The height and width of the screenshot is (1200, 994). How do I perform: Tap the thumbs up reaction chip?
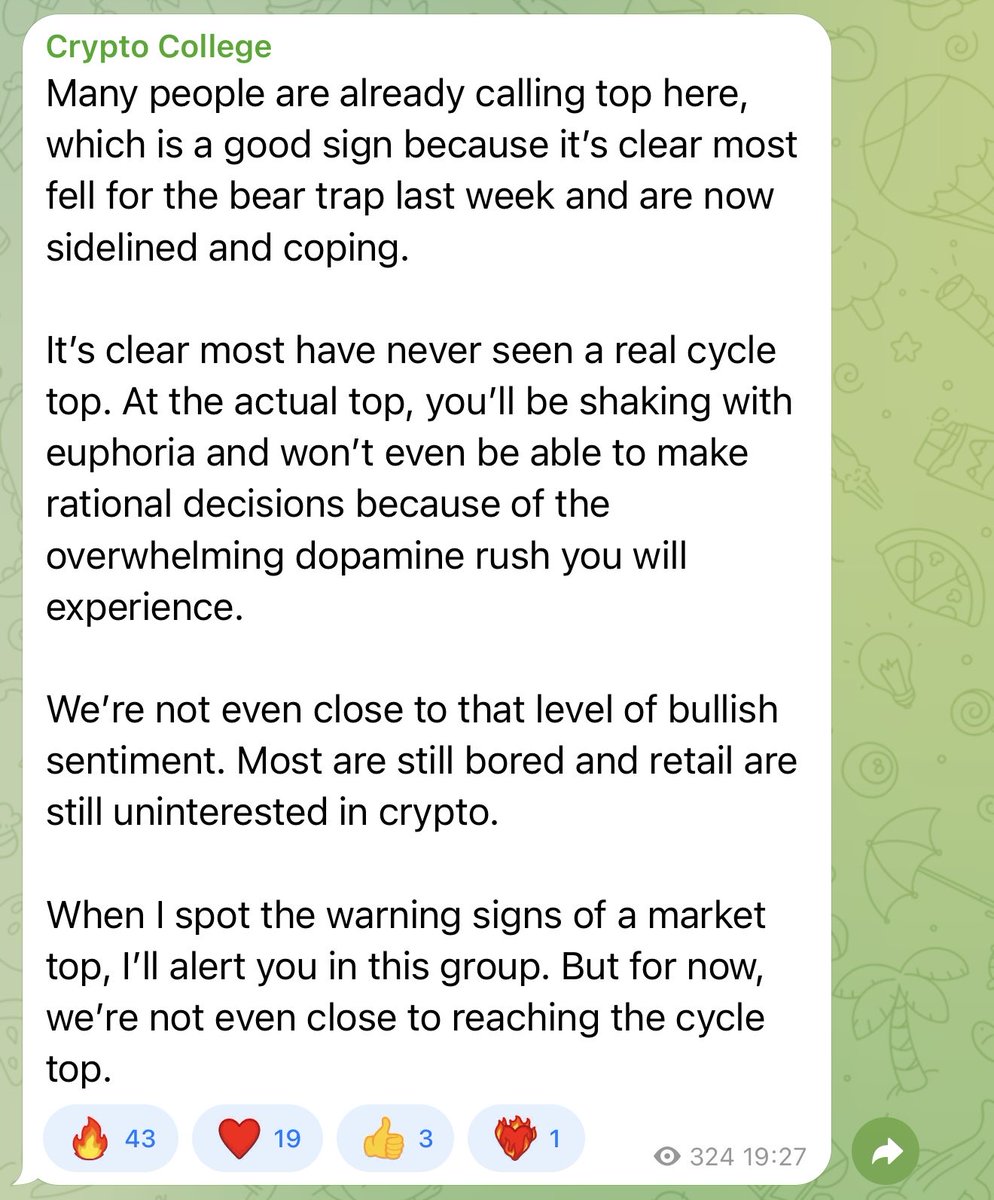pyautogui.click(x=395, y=1138)
